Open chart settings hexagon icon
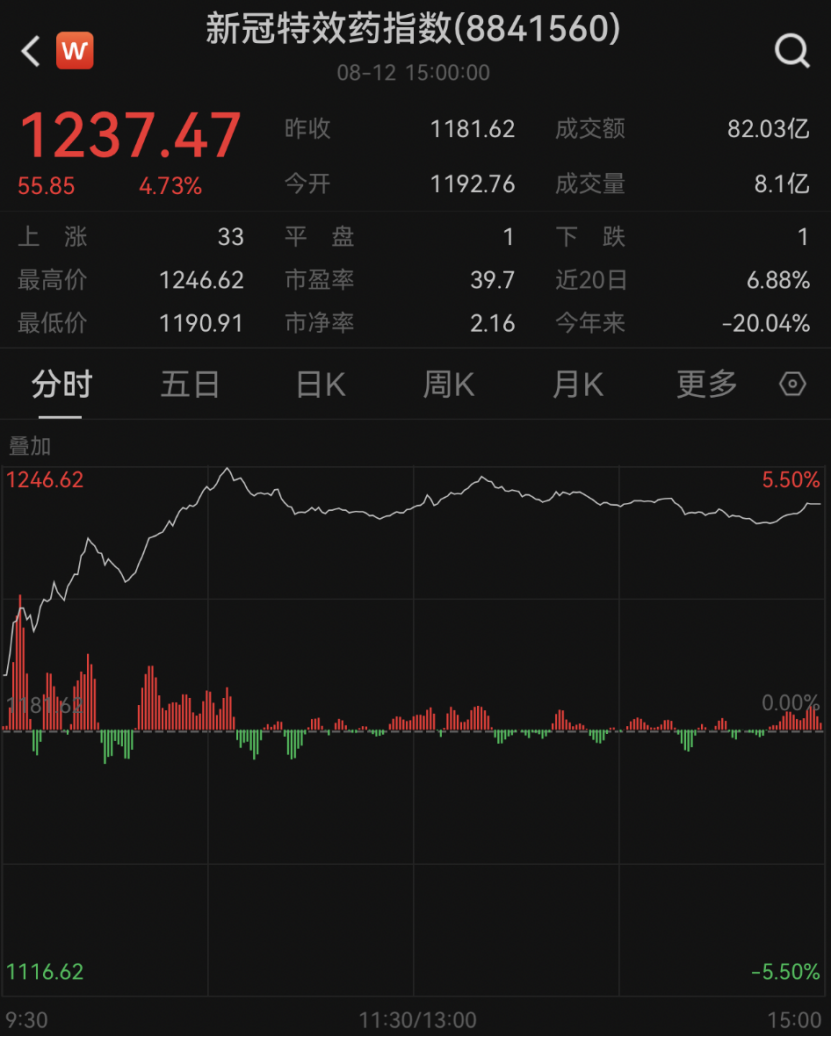This screenshot has width=831, height=1037. 792,384
